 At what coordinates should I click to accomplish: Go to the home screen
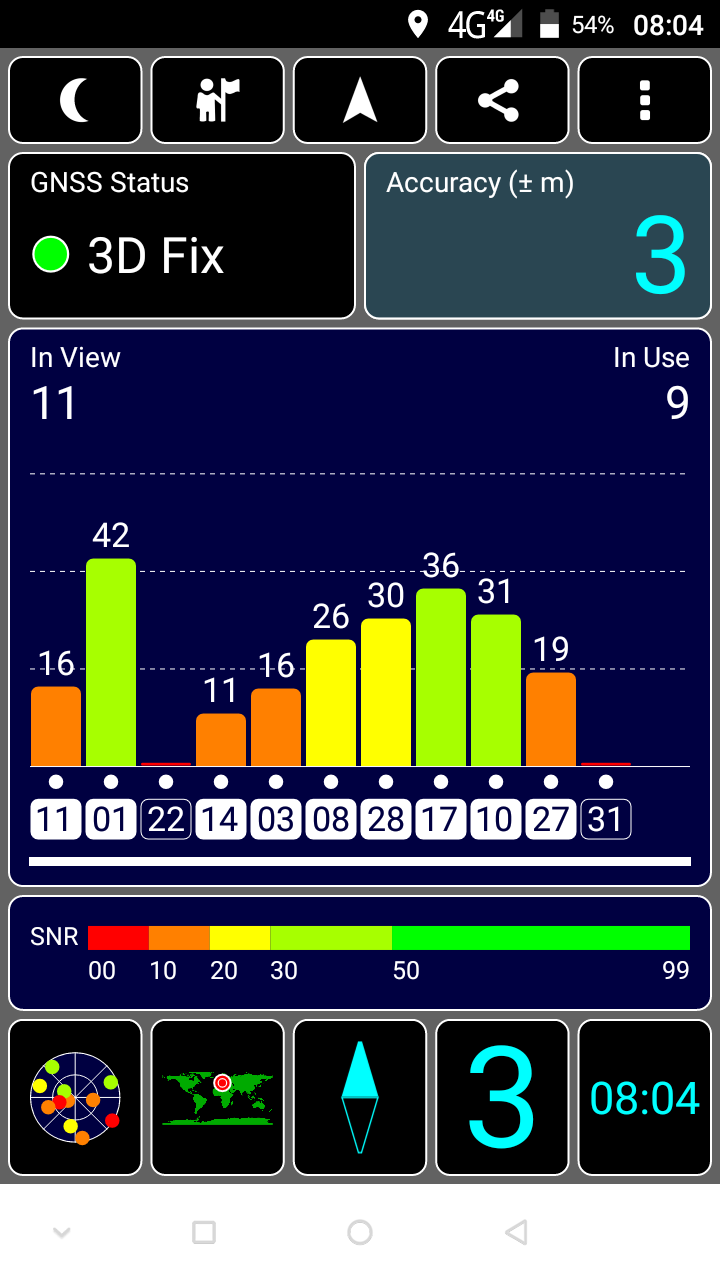point(360,1232)
